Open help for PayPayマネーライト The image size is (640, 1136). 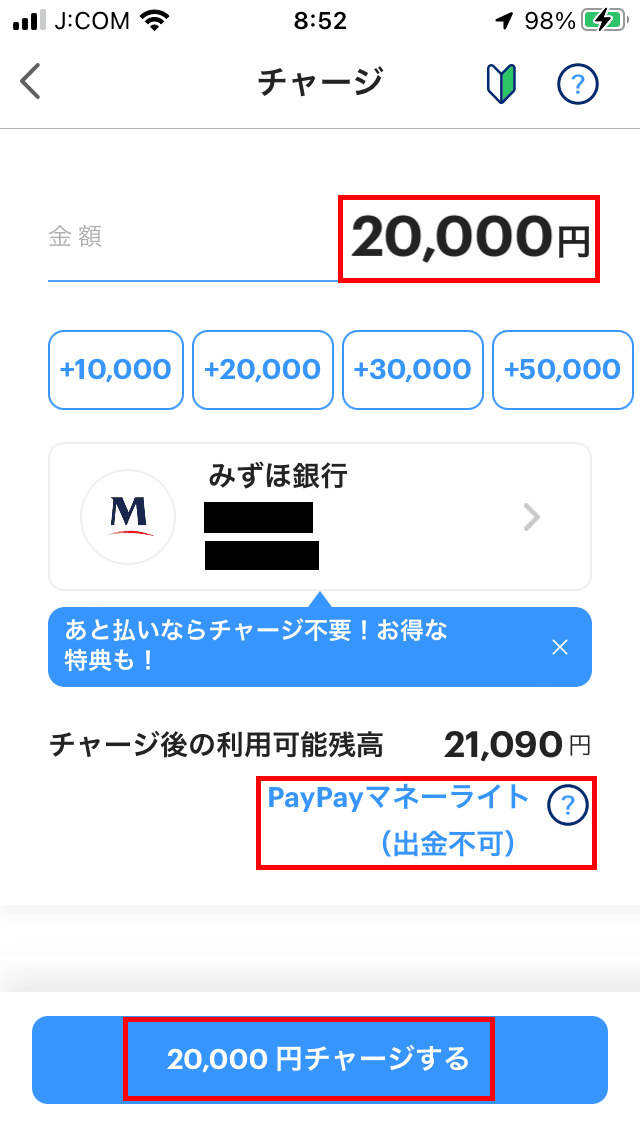coord(568,804)
